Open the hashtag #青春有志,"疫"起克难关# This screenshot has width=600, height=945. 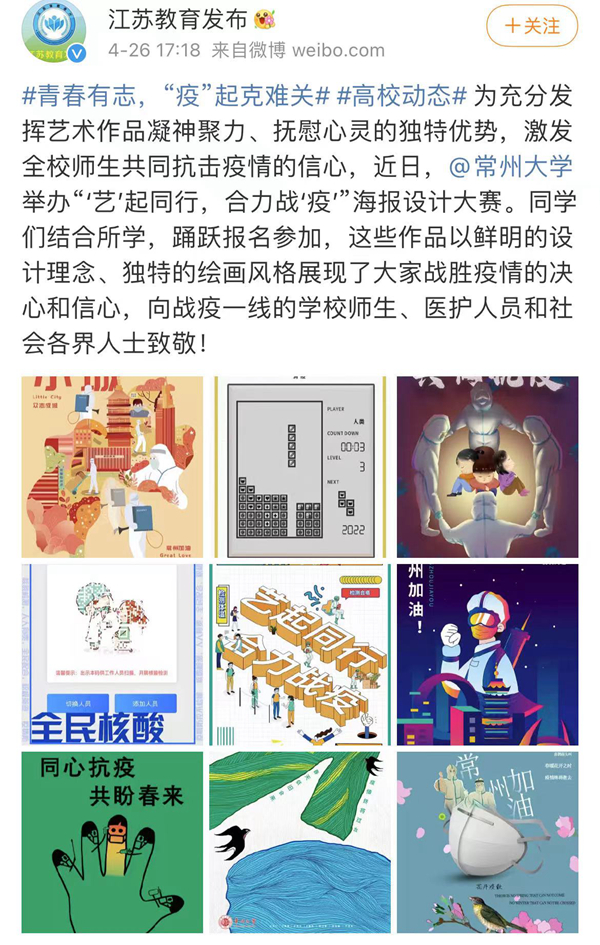(x=175, y=97)
